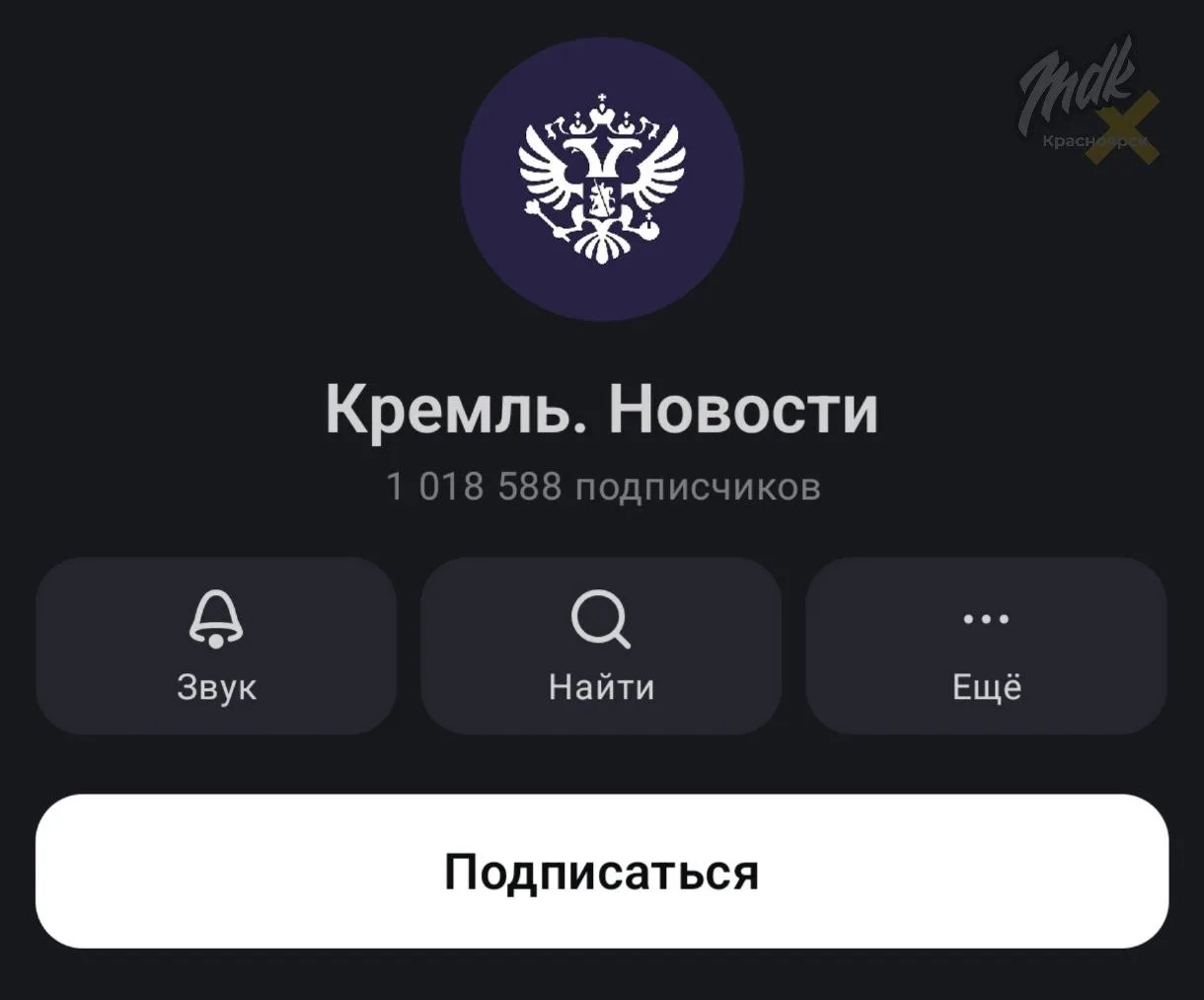Open the Ещё more options menu

point(986,646)
